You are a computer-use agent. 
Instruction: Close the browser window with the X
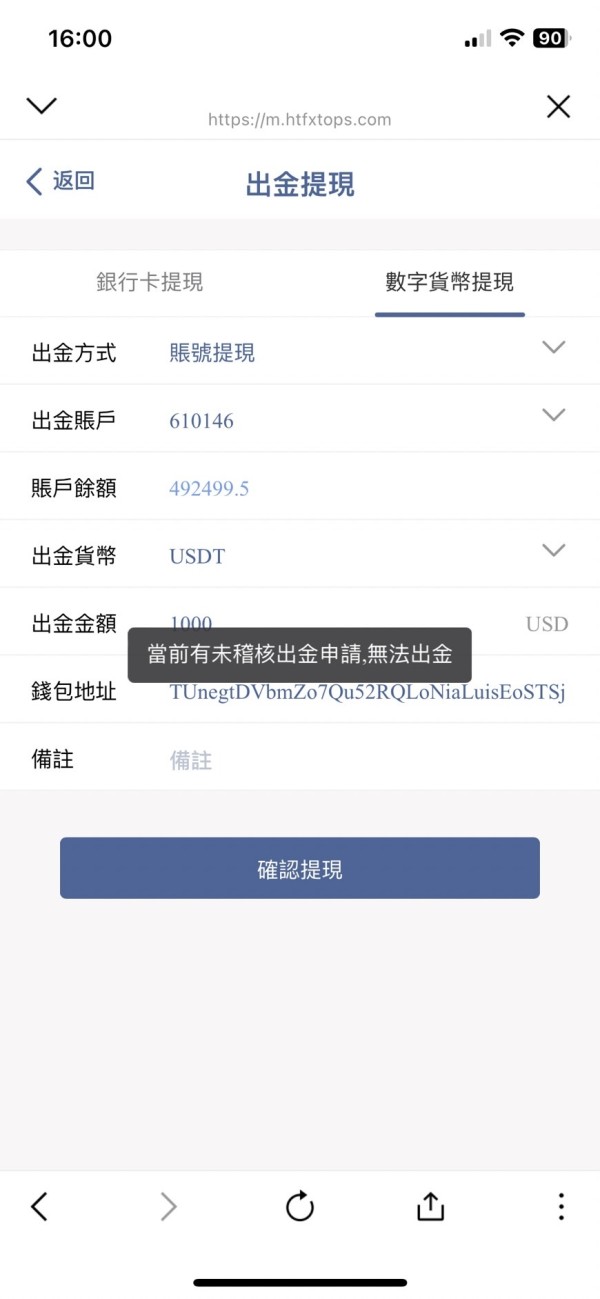[x=558, y=106]
